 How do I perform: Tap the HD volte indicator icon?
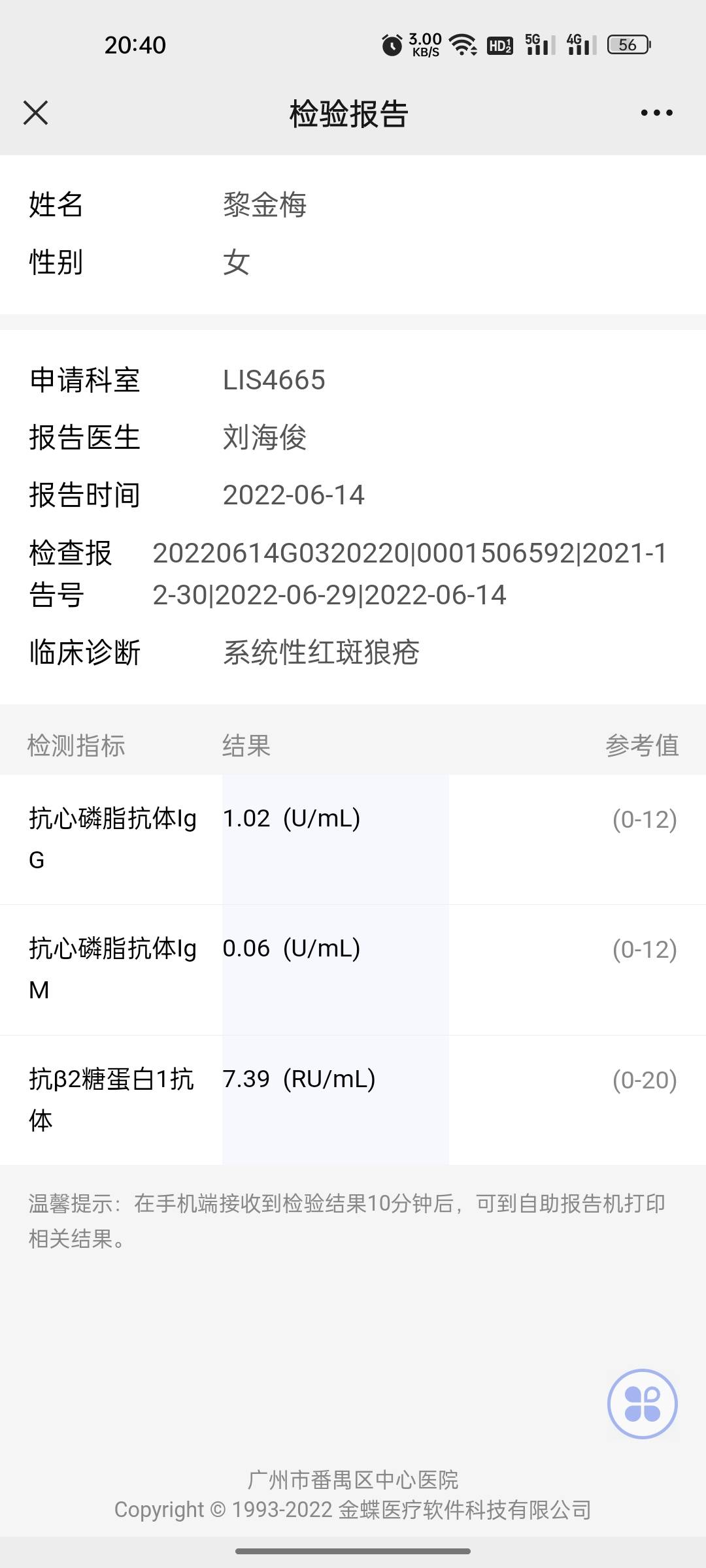[499, 44]
